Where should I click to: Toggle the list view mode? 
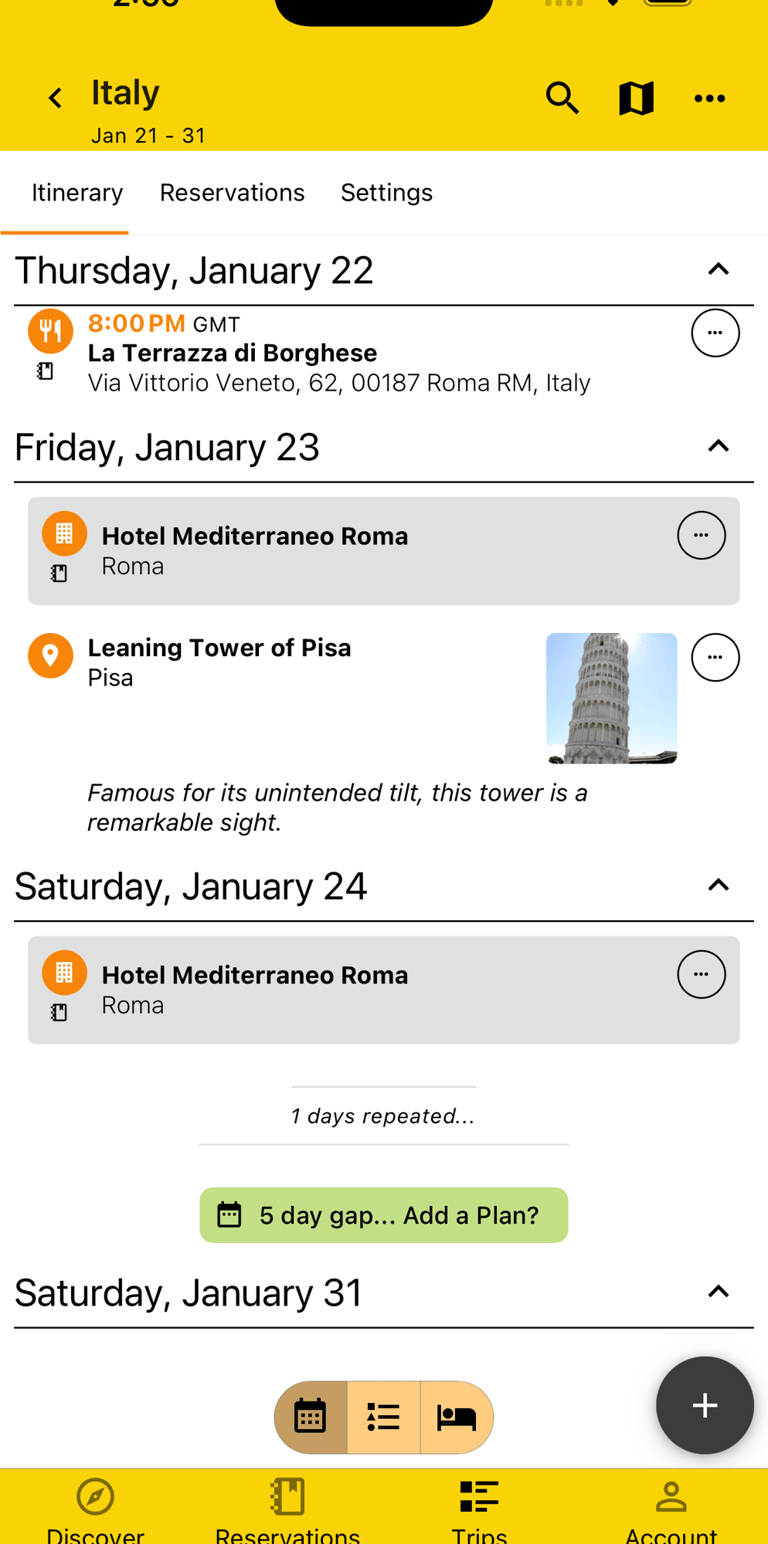(384, 1417)
